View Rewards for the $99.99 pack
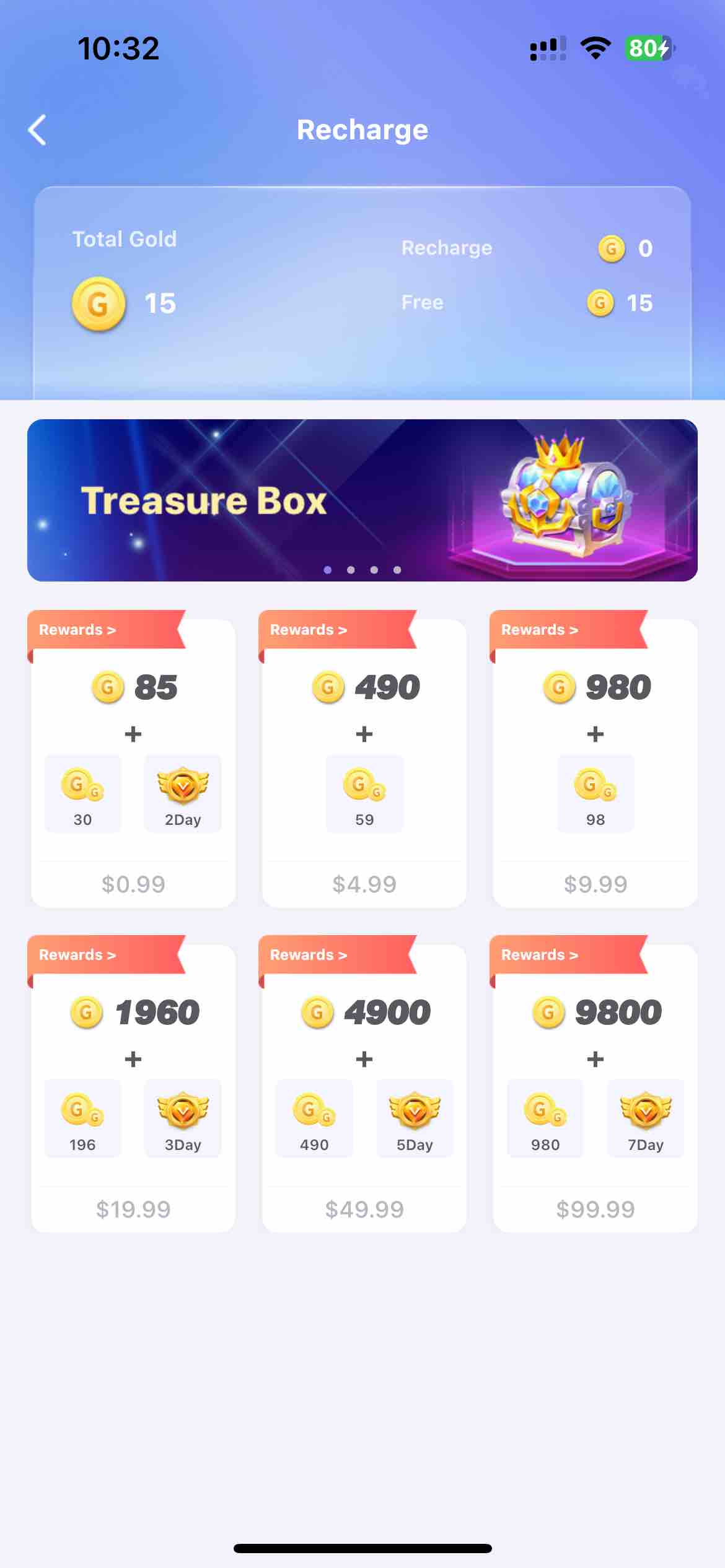725x1568 pixels. pos(540,955)
